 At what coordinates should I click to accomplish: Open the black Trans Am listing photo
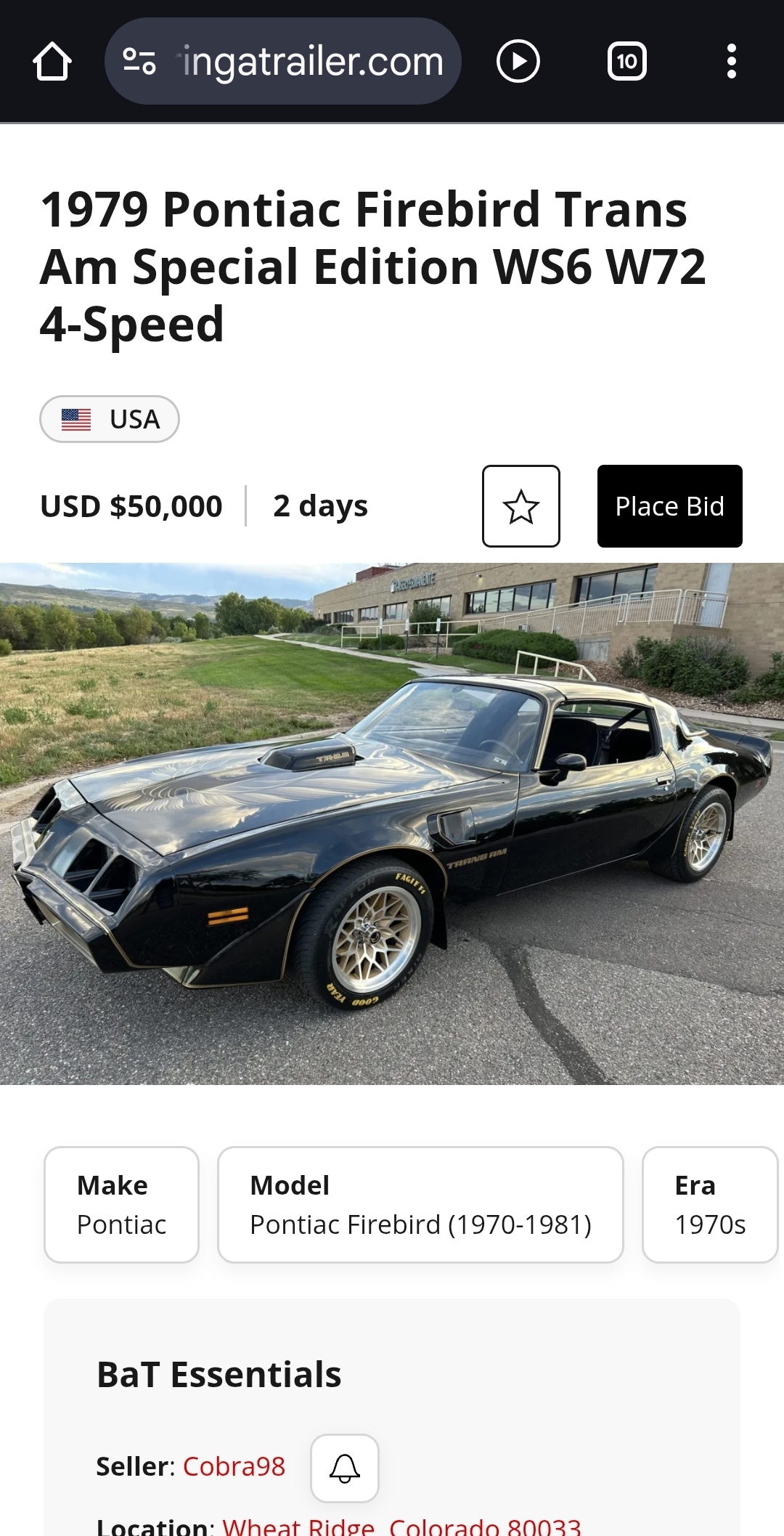click(x=392, y=824)
